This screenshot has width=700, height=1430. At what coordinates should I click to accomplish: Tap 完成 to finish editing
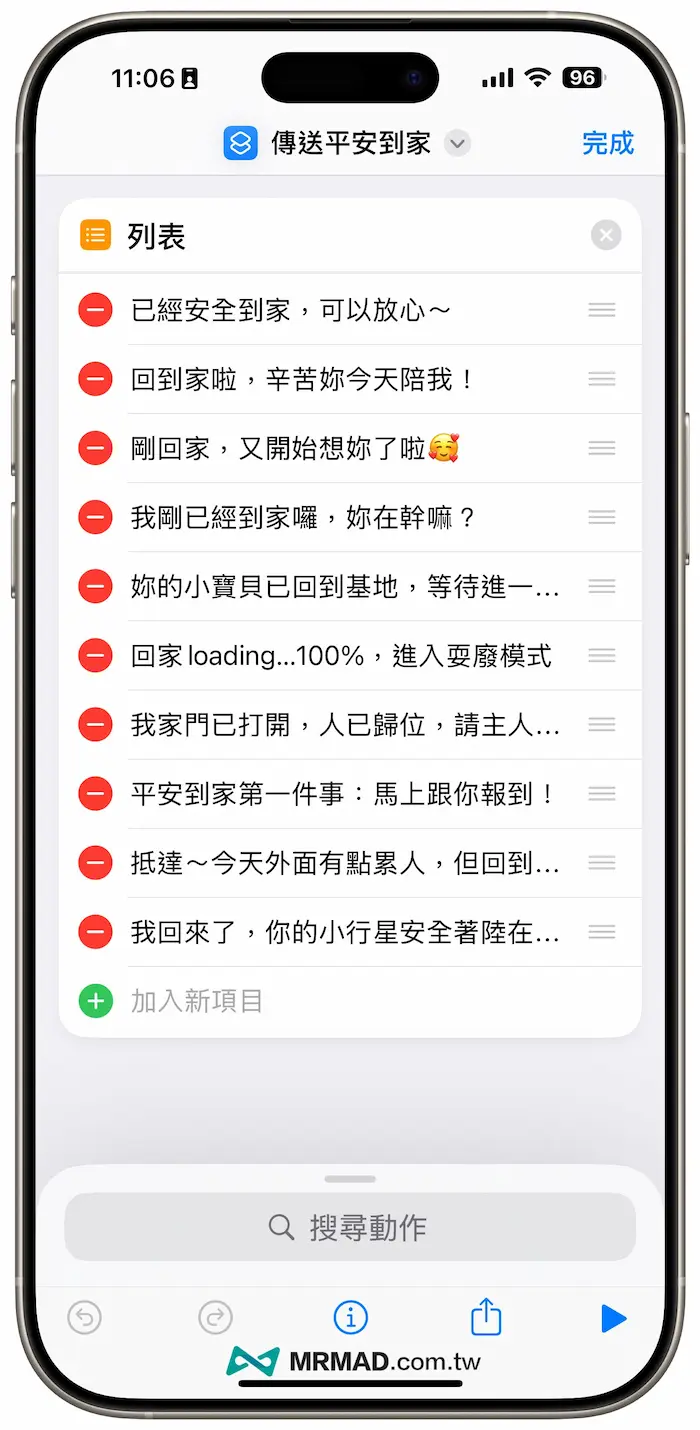(x=608, y=143)
